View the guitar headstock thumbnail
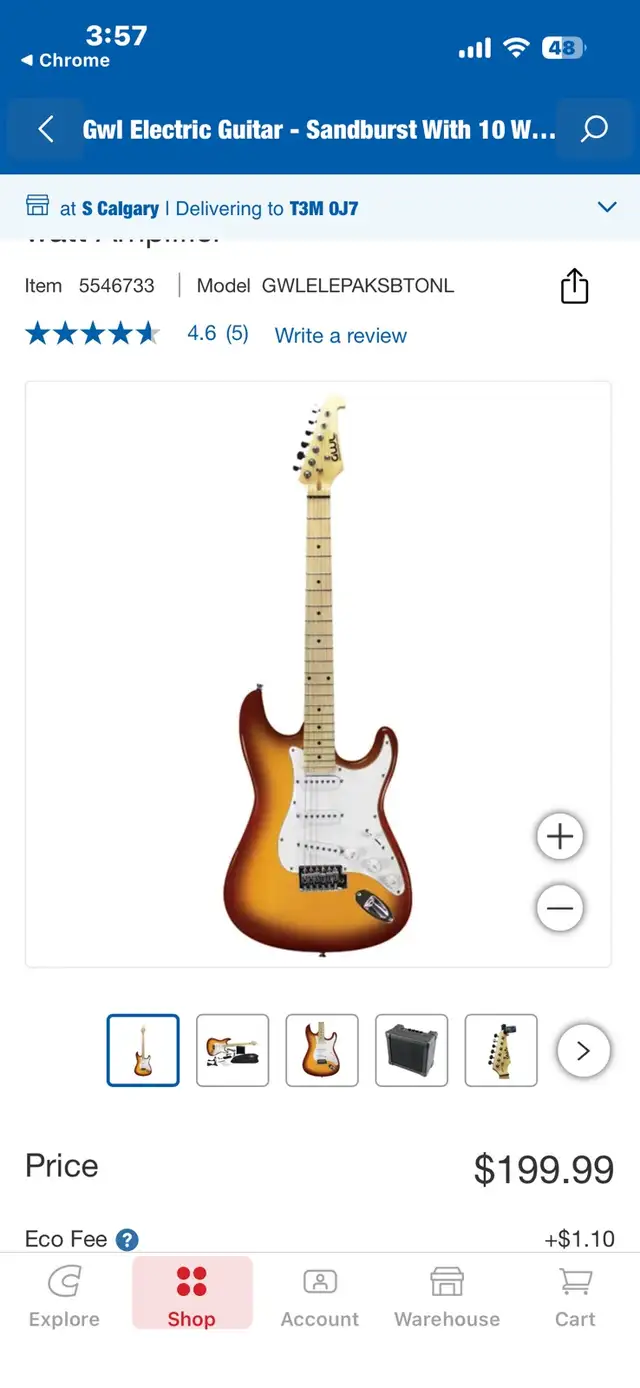640x1388 pixels. coord(501,1050)
